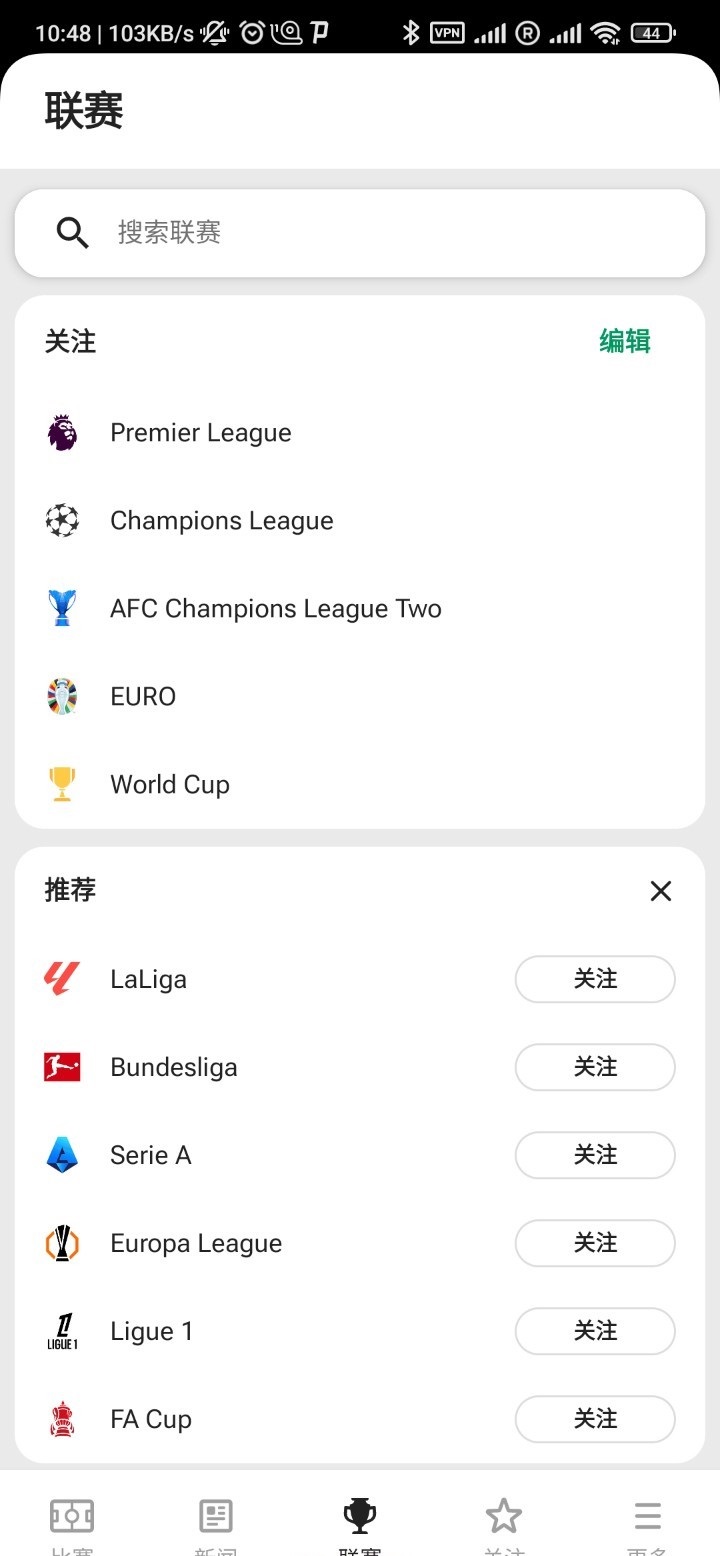Follow Europa League with its 关注 button
The width and height of the screenshot is (720, 1556).
pos(595,1243)
